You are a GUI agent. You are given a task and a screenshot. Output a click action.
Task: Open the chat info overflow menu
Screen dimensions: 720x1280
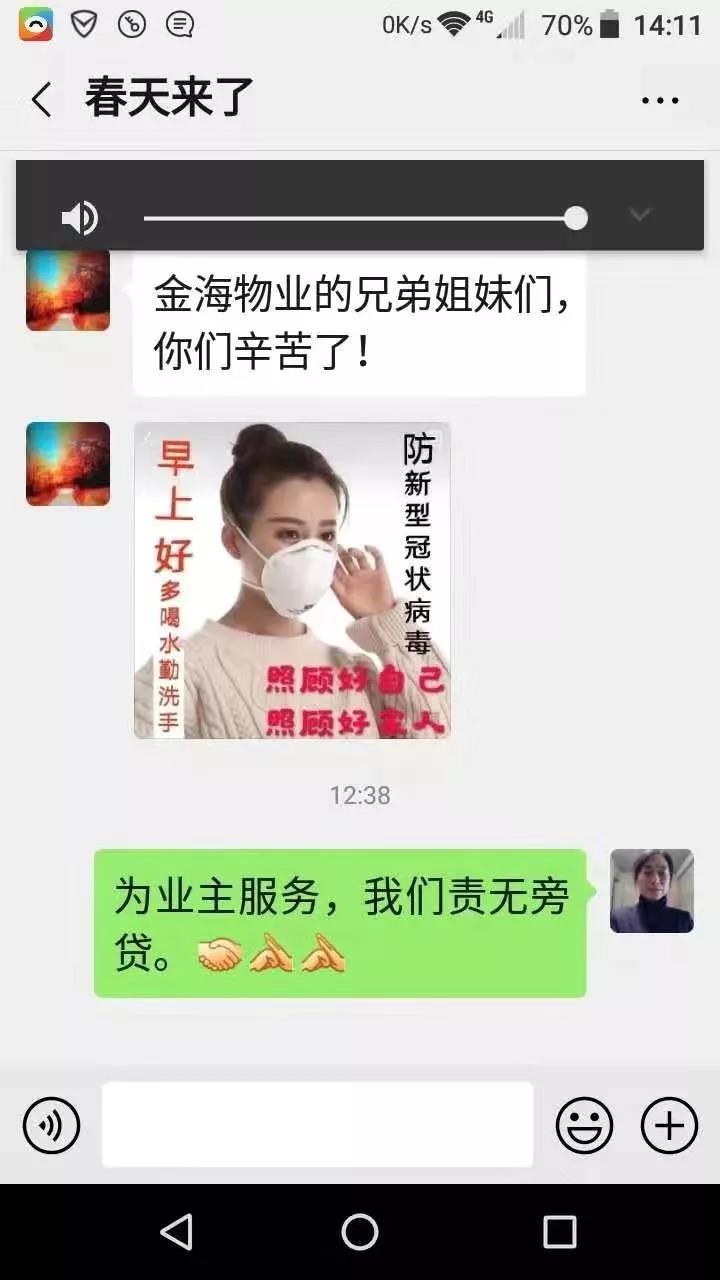point(659,100)
